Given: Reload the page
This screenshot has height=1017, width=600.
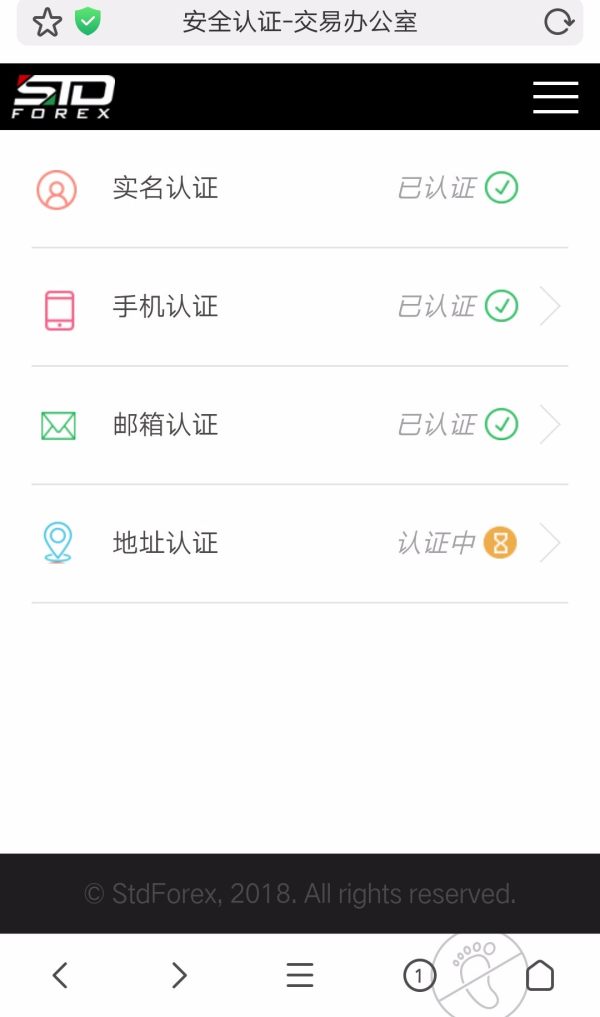Looking at the screenshot, I should point(558,22).
